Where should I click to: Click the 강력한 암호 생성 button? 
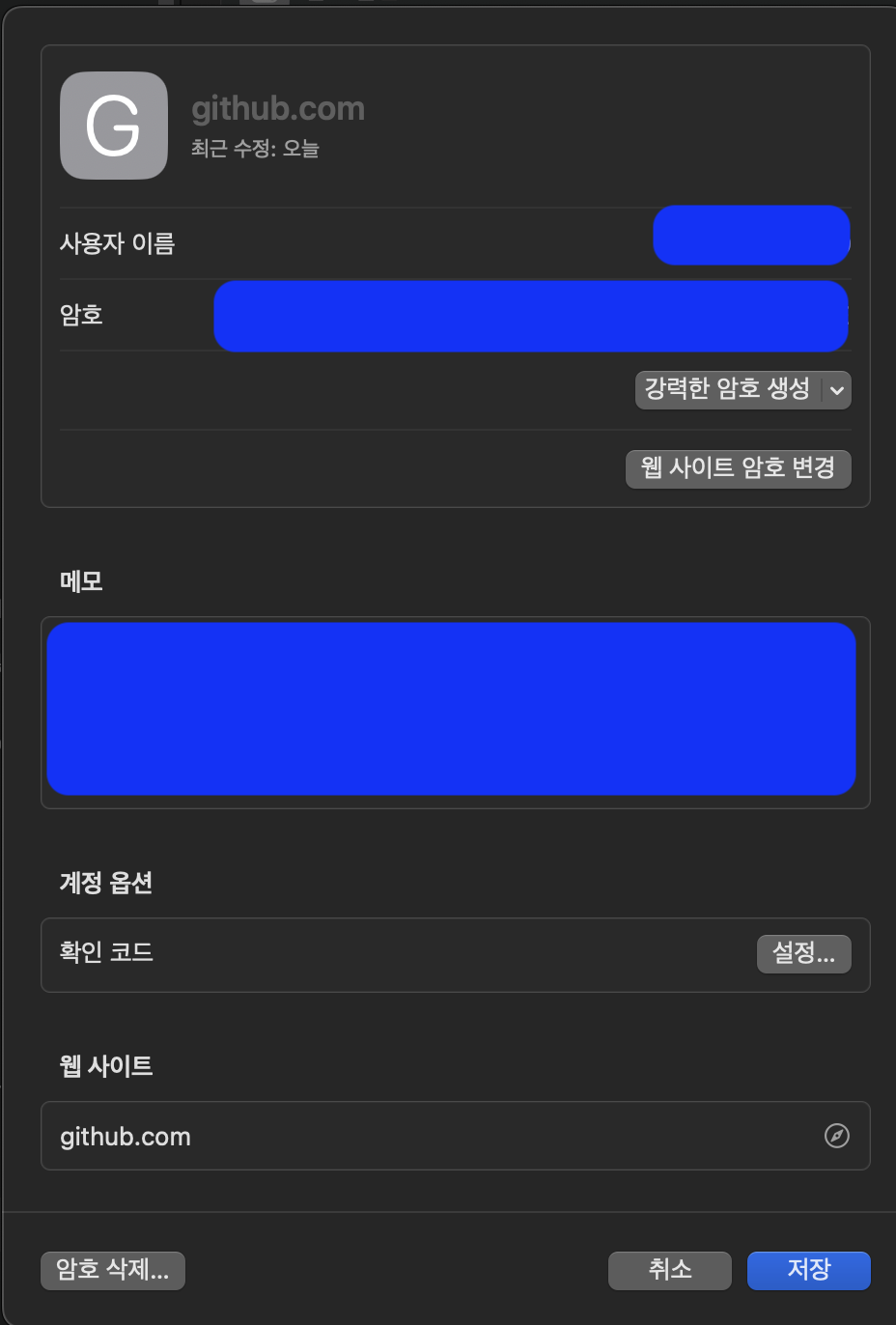point(726,390)
